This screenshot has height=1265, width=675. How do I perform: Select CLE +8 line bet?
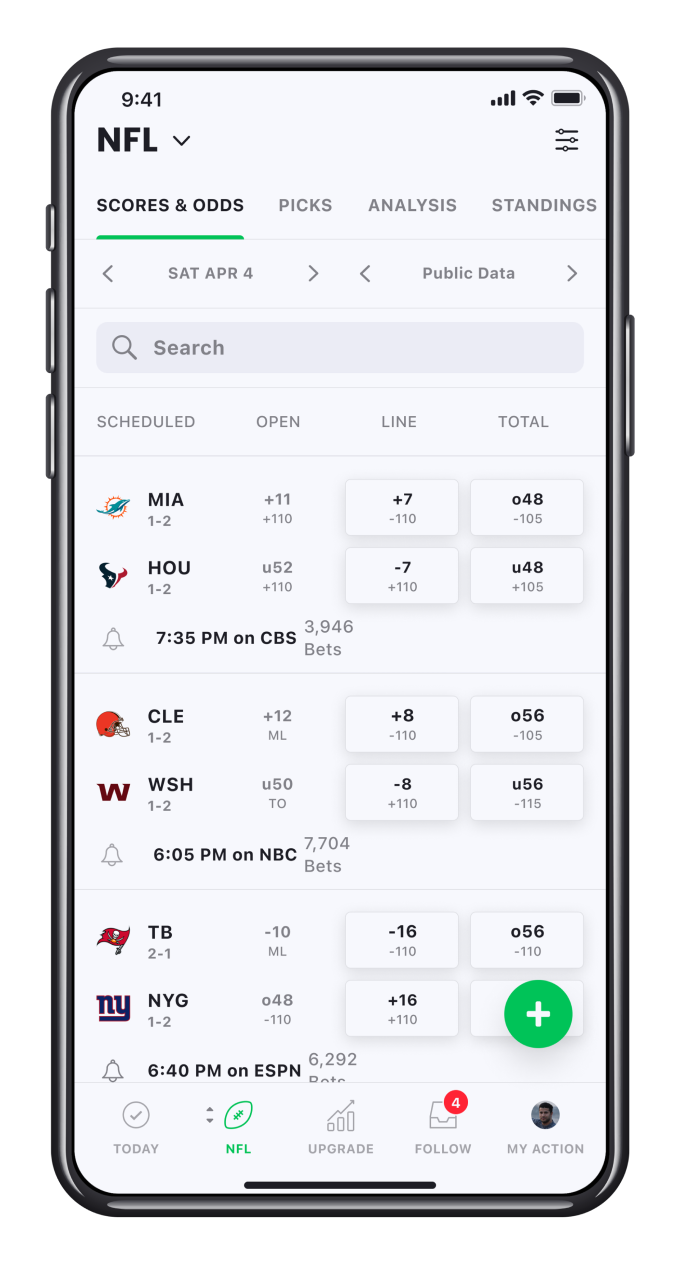coord(402,724)
